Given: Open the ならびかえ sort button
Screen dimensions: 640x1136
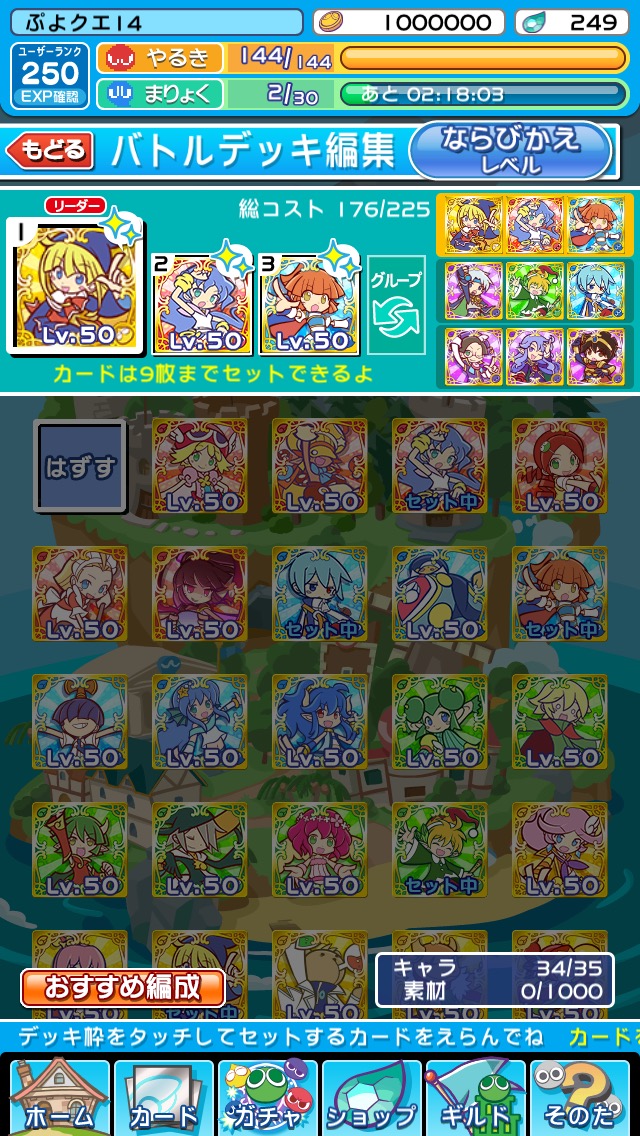Looking at the screenshot, I should (x=510, y=150).
